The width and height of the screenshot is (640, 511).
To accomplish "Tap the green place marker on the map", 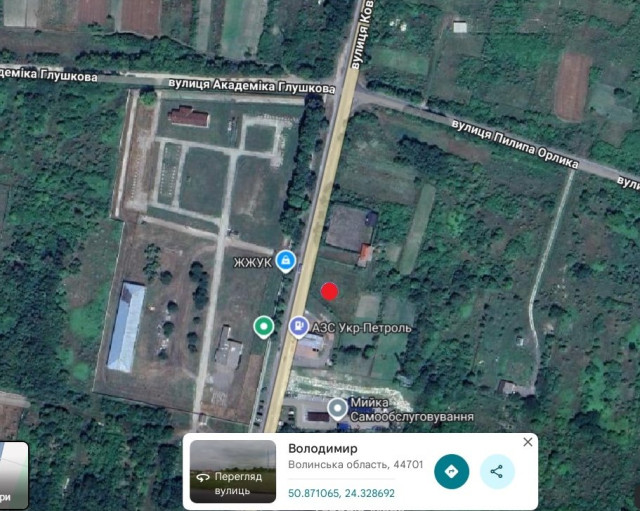I will click(x=263, y=326).
